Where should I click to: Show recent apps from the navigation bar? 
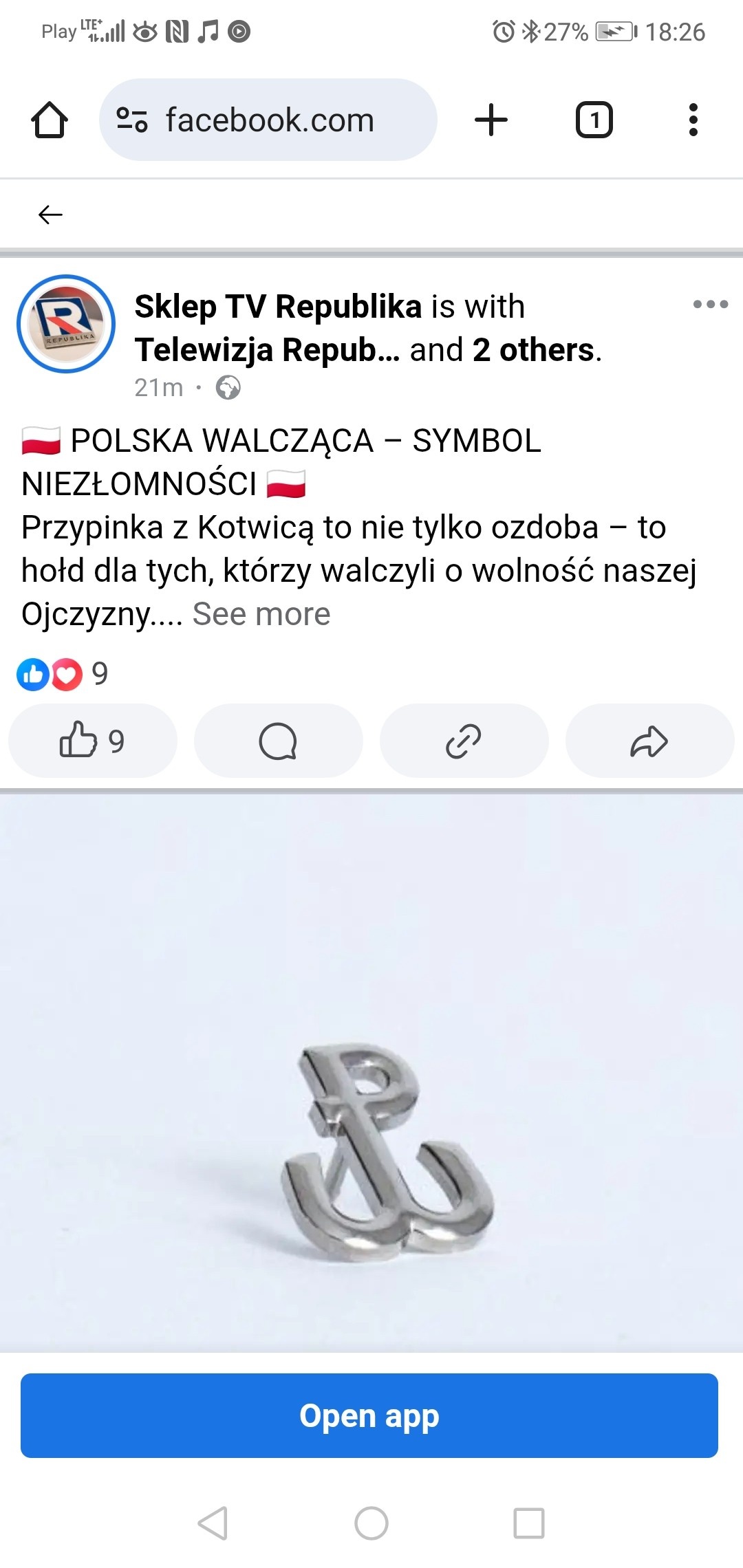click(x=529, y=1523)
